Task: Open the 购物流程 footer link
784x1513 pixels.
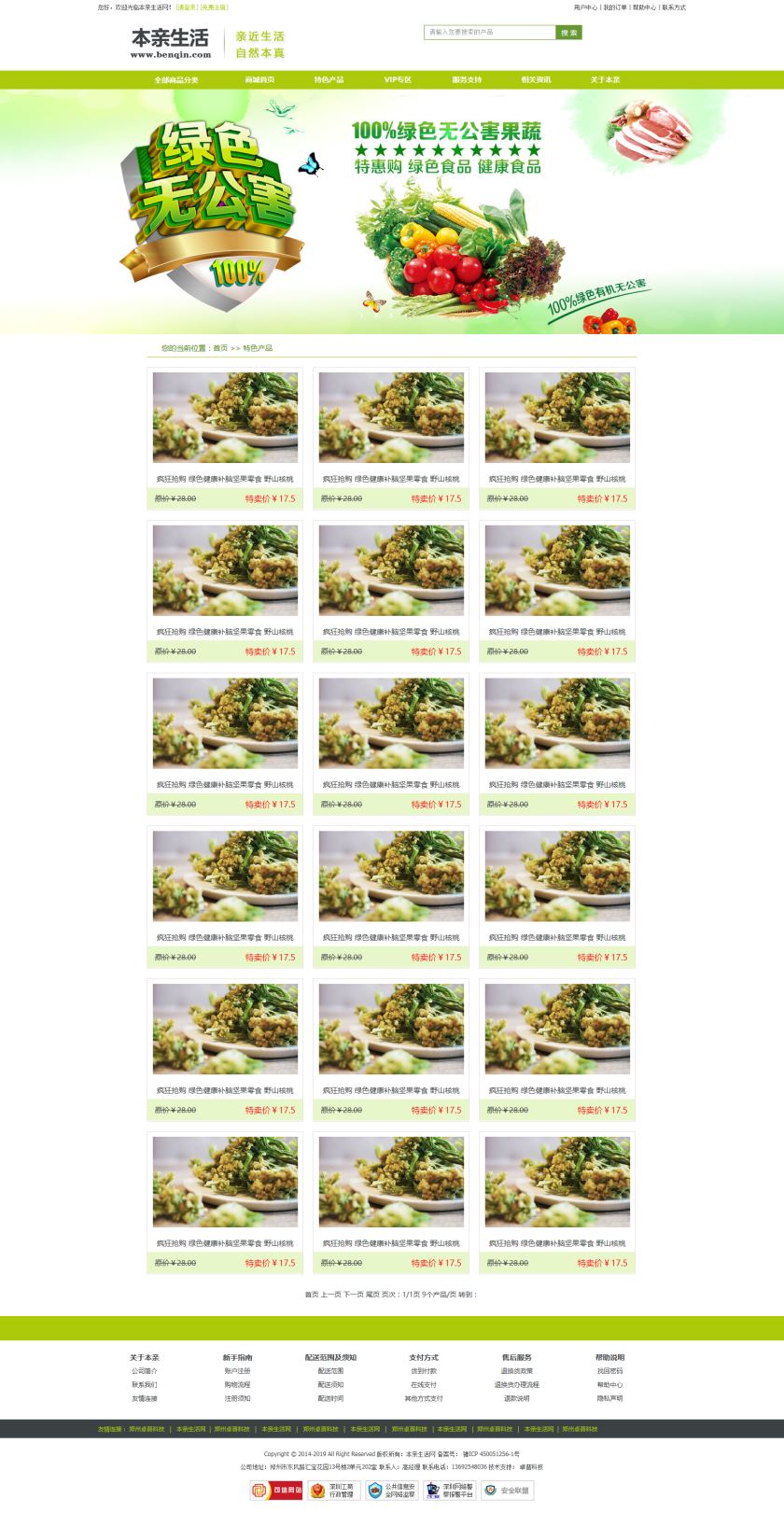Action: [x=237, y=1385]
